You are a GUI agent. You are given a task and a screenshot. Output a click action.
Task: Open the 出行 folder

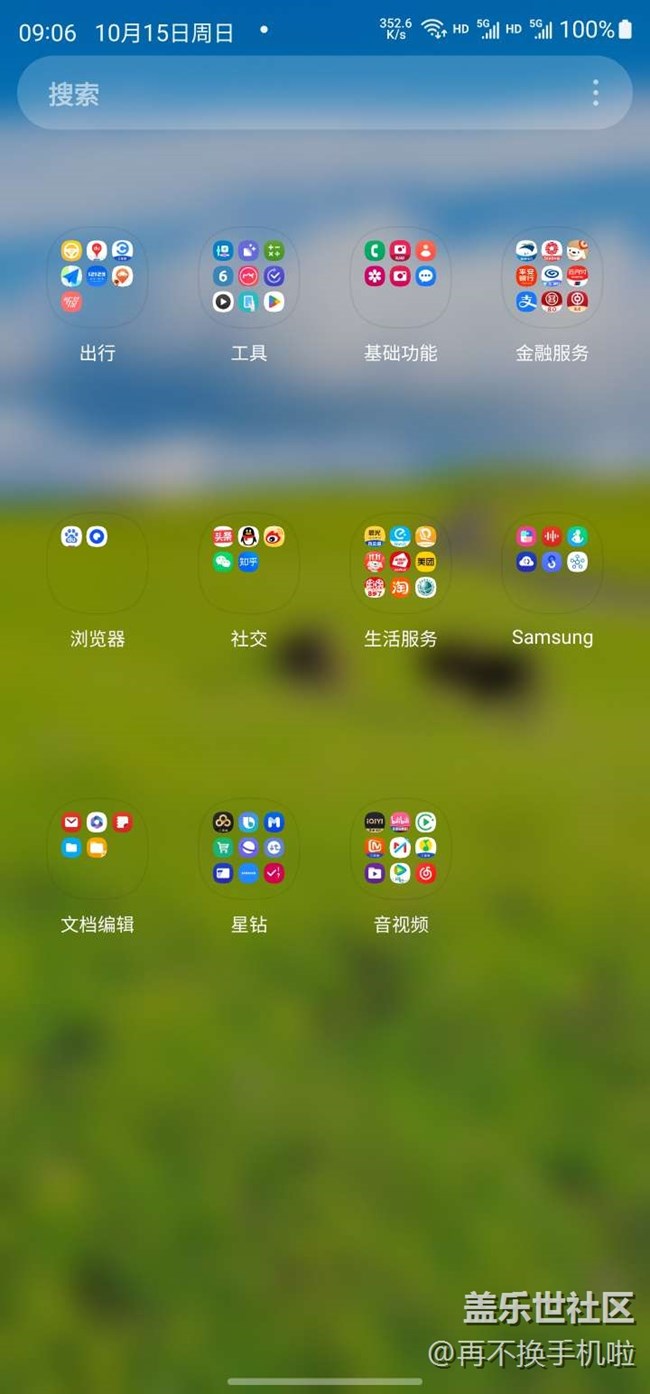click(x=97, y=277)
